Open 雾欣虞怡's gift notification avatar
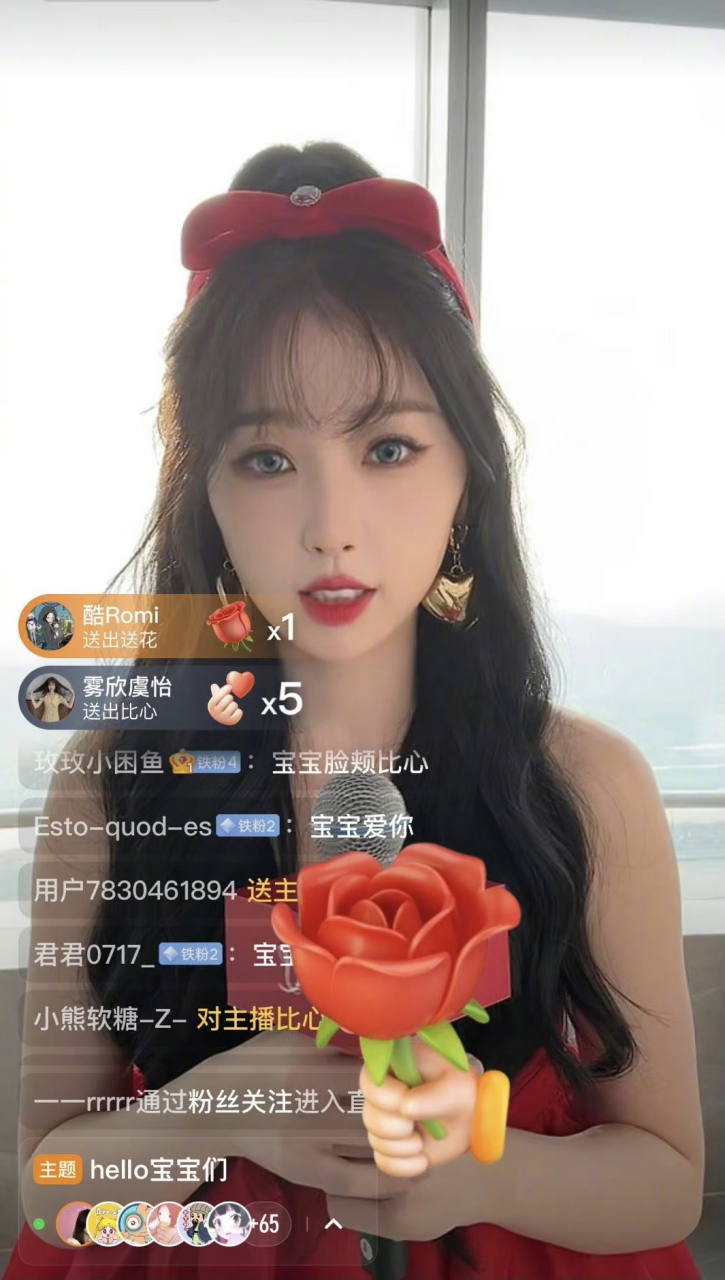This screenshot has width=725, height=1280. [x=49, y=698]
